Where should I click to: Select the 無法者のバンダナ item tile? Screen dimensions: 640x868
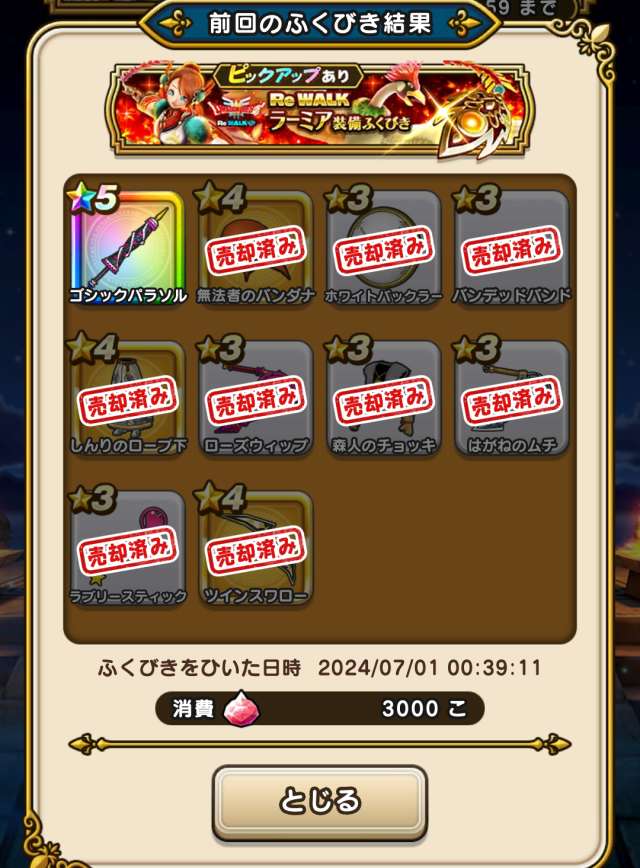tap(256, 247)
